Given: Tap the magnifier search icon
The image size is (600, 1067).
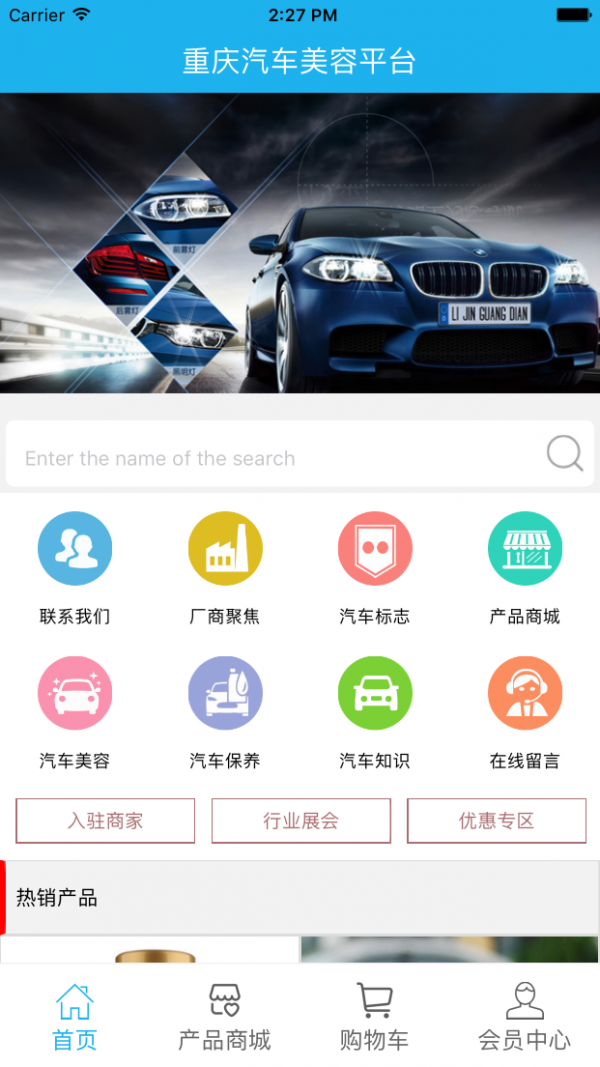Looking at the screenshot, I should pos(565,454).
